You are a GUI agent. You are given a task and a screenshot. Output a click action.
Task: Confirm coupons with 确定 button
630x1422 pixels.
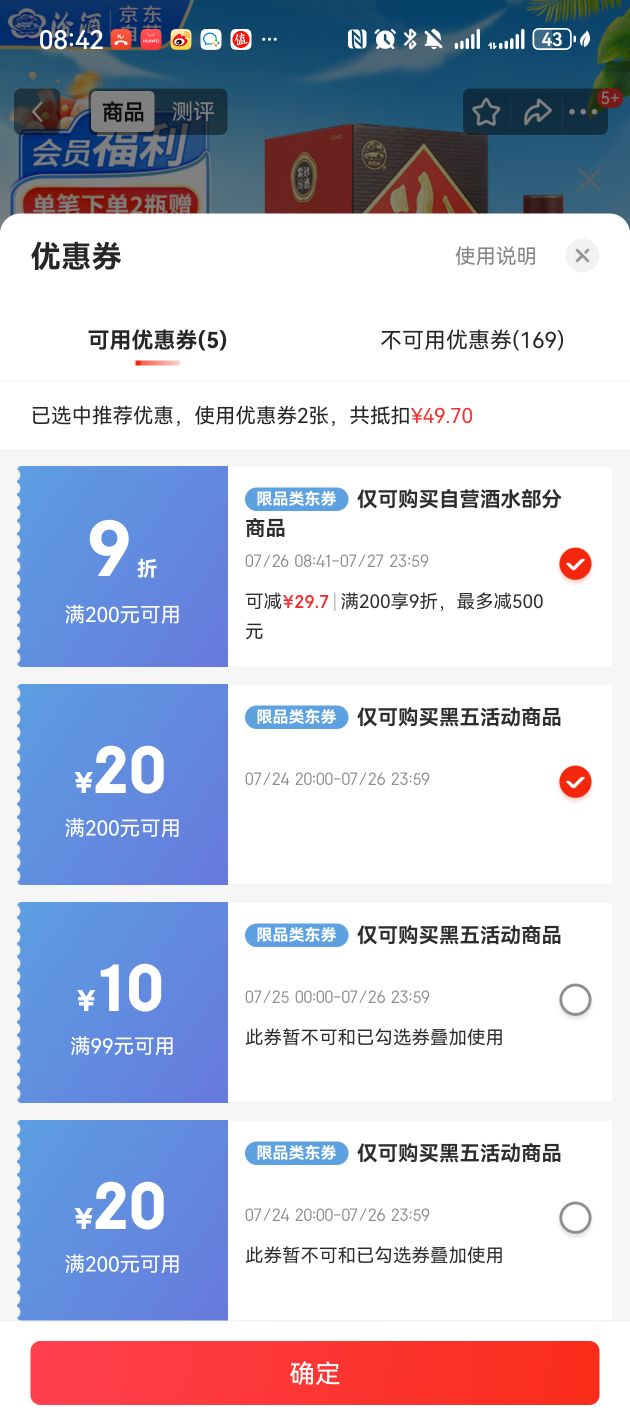coord(315,1373)
